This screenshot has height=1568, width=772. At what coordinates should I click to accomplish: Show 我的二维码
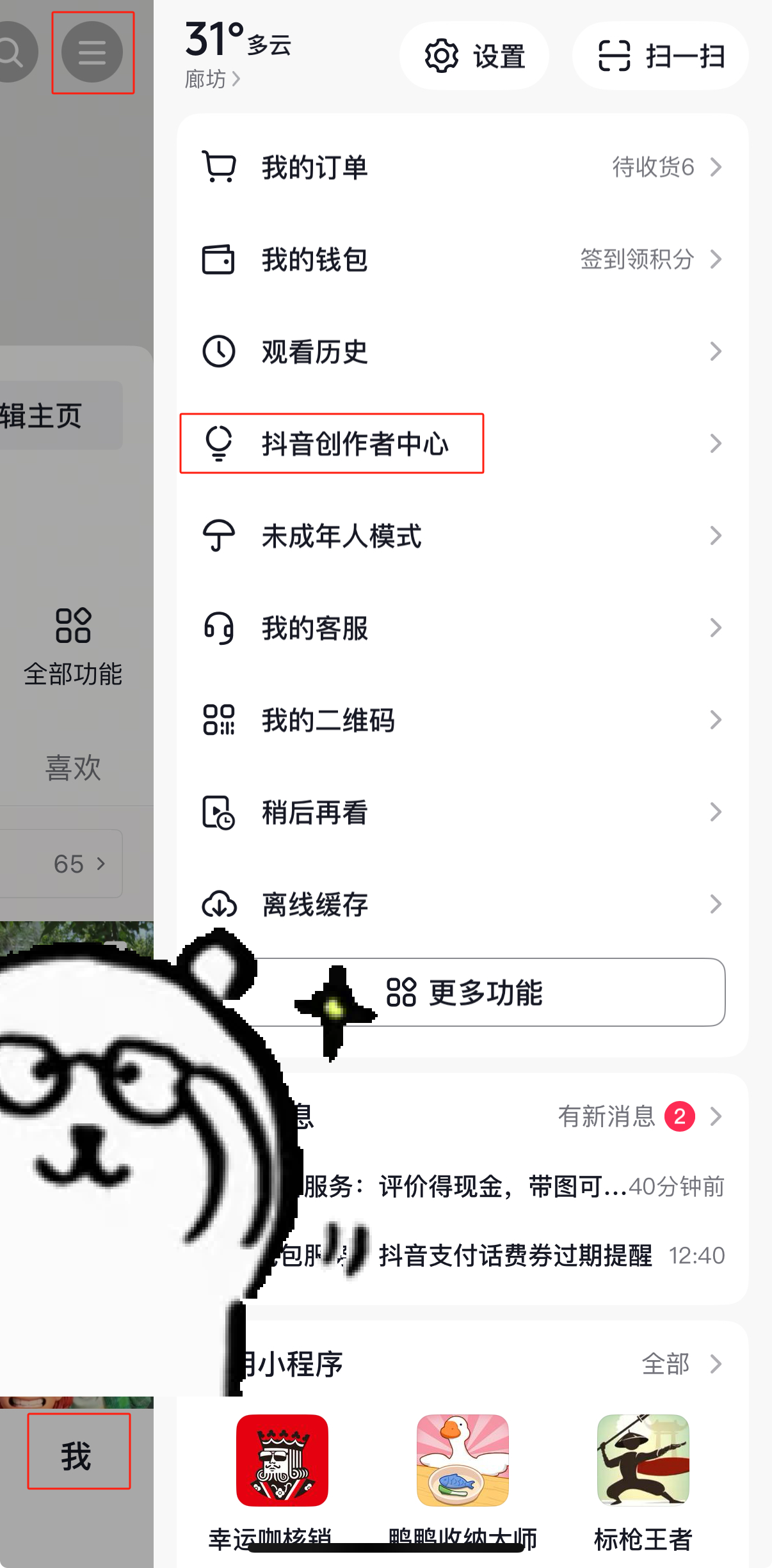point(462,720)
